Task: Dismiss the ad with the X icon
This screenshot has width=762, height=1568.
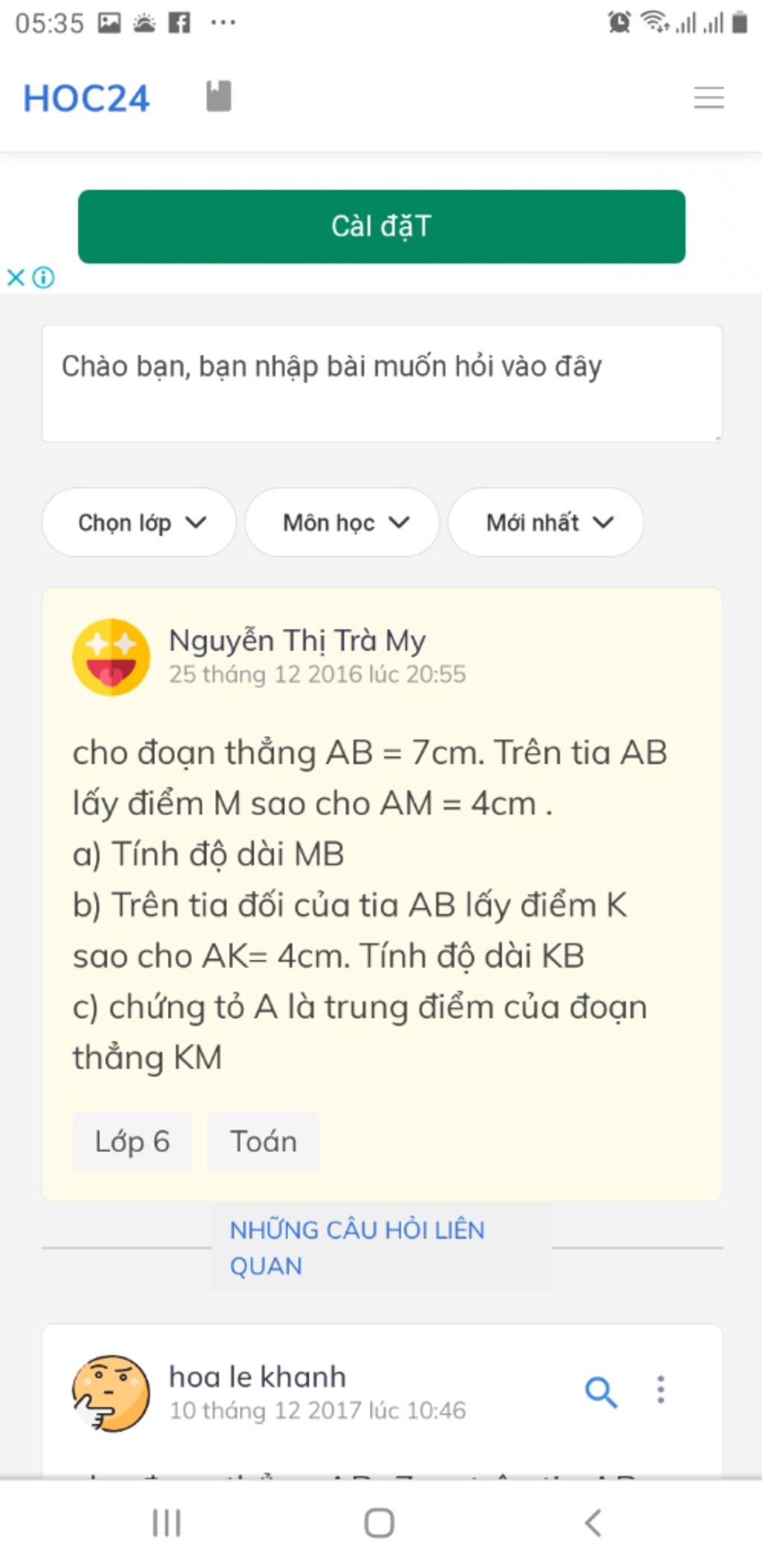Action: [15, 278]
